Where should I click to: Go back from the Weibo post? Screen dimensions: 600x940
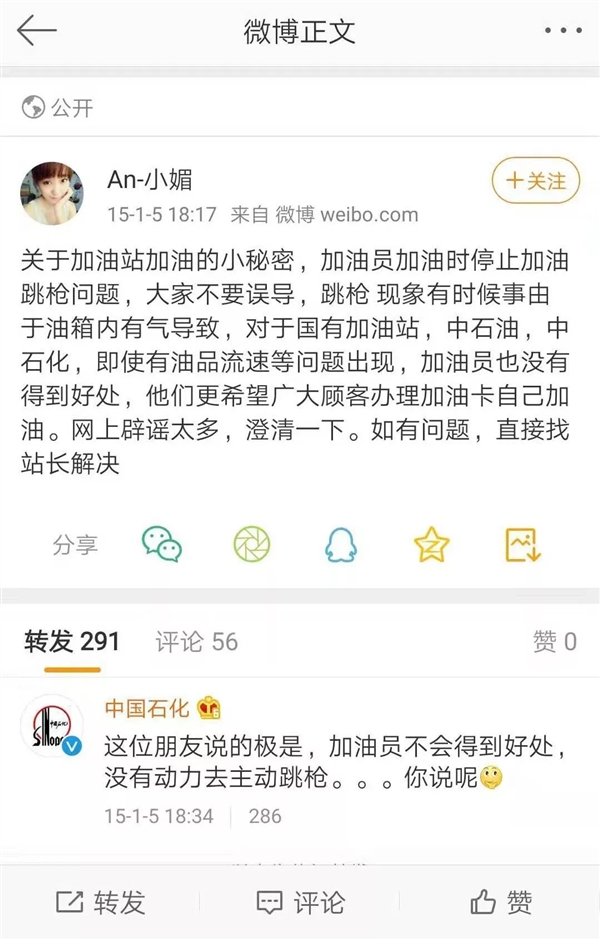point(37,31)
